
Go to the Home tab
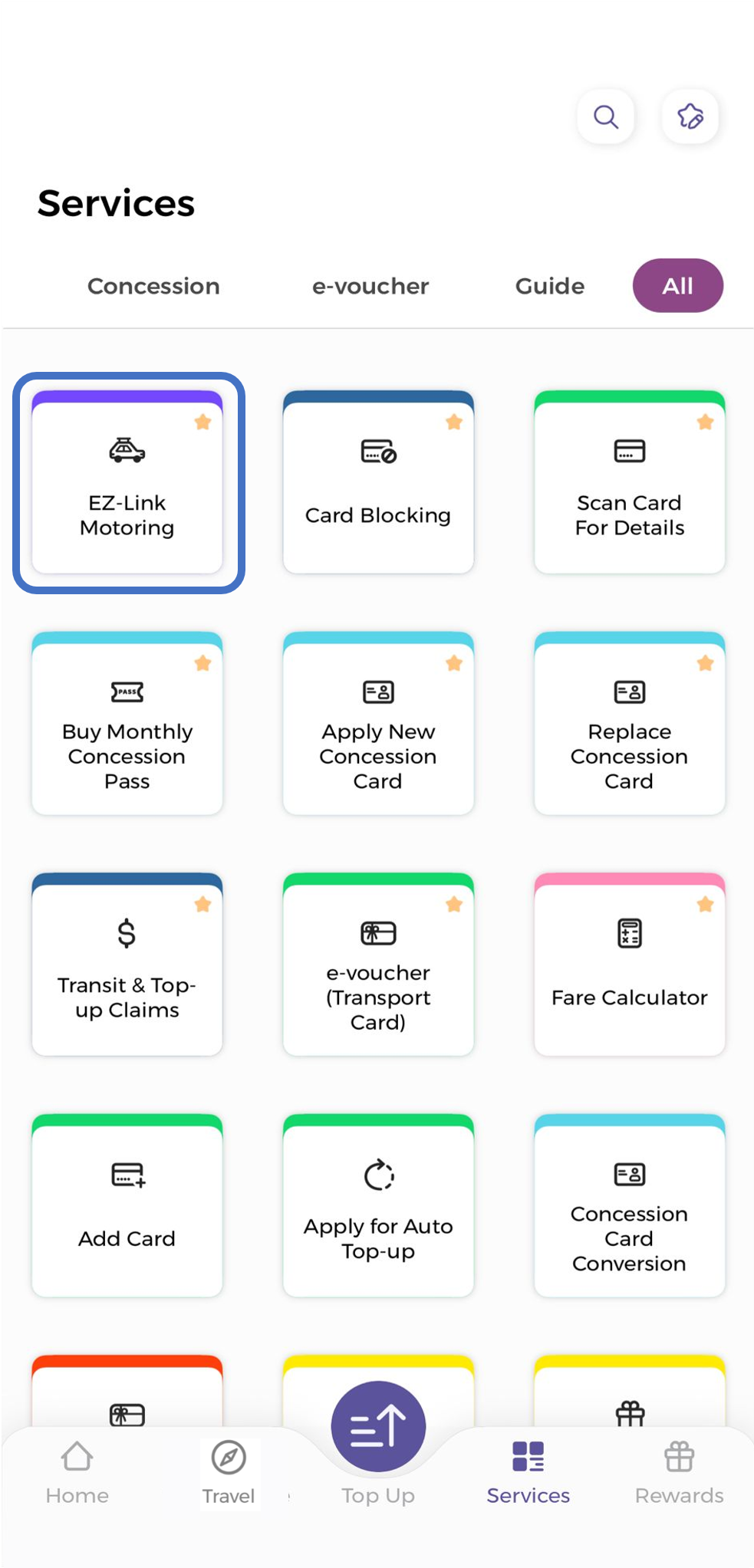[77, 1472]
